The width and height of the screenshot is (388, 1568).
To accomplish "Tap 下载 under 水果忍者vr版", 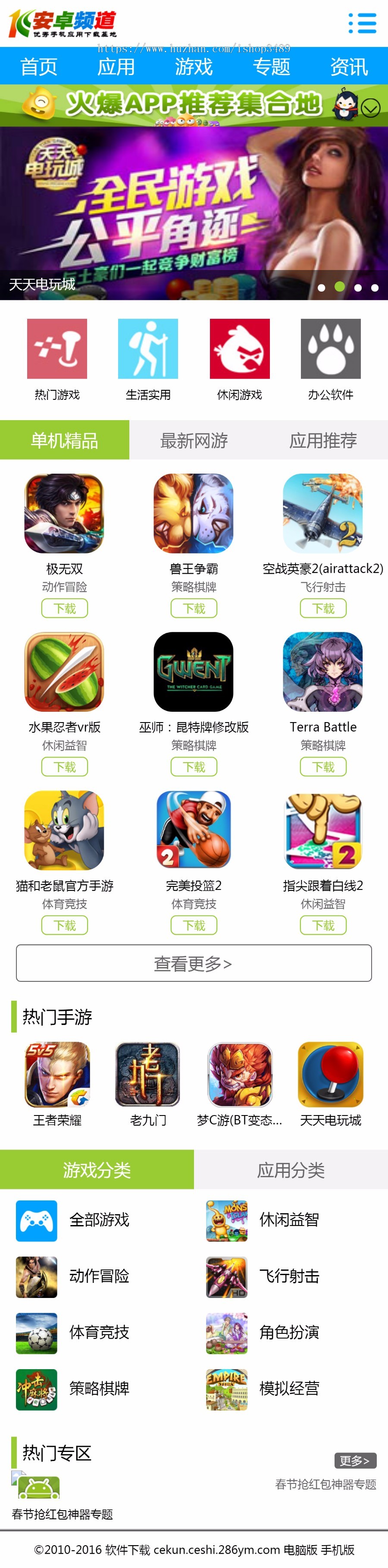I will coord(65,767).
